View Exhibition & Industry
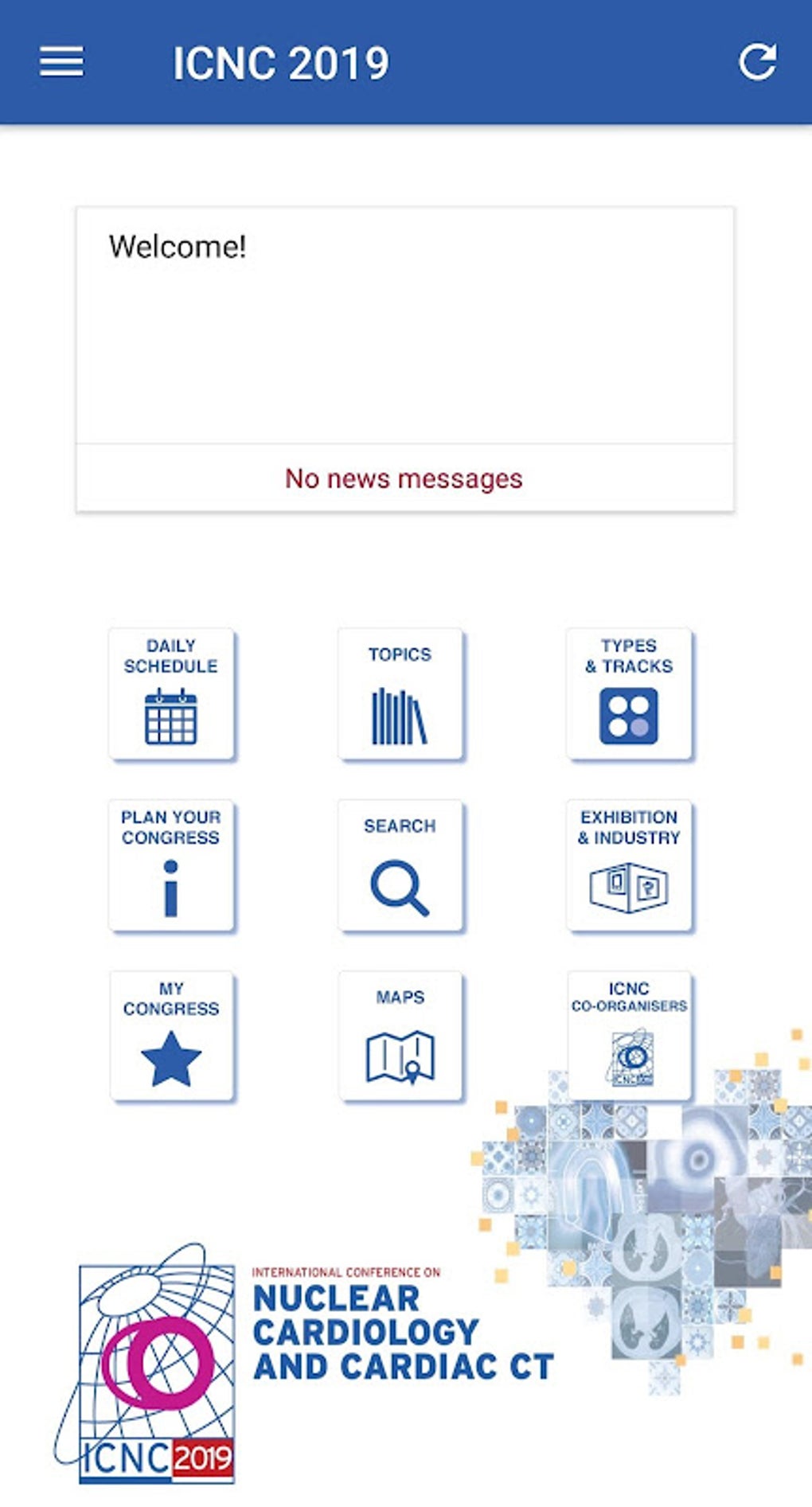 coord(629,865)
